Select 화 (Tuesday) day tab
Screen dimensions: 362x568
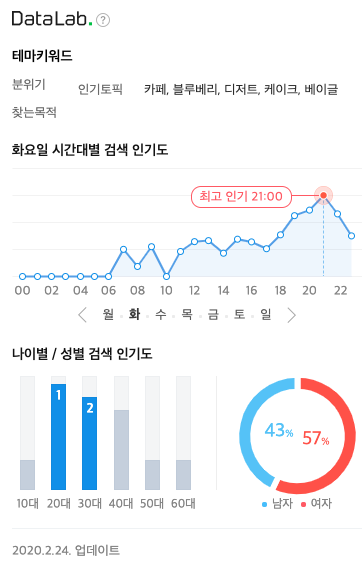[134, 314]
